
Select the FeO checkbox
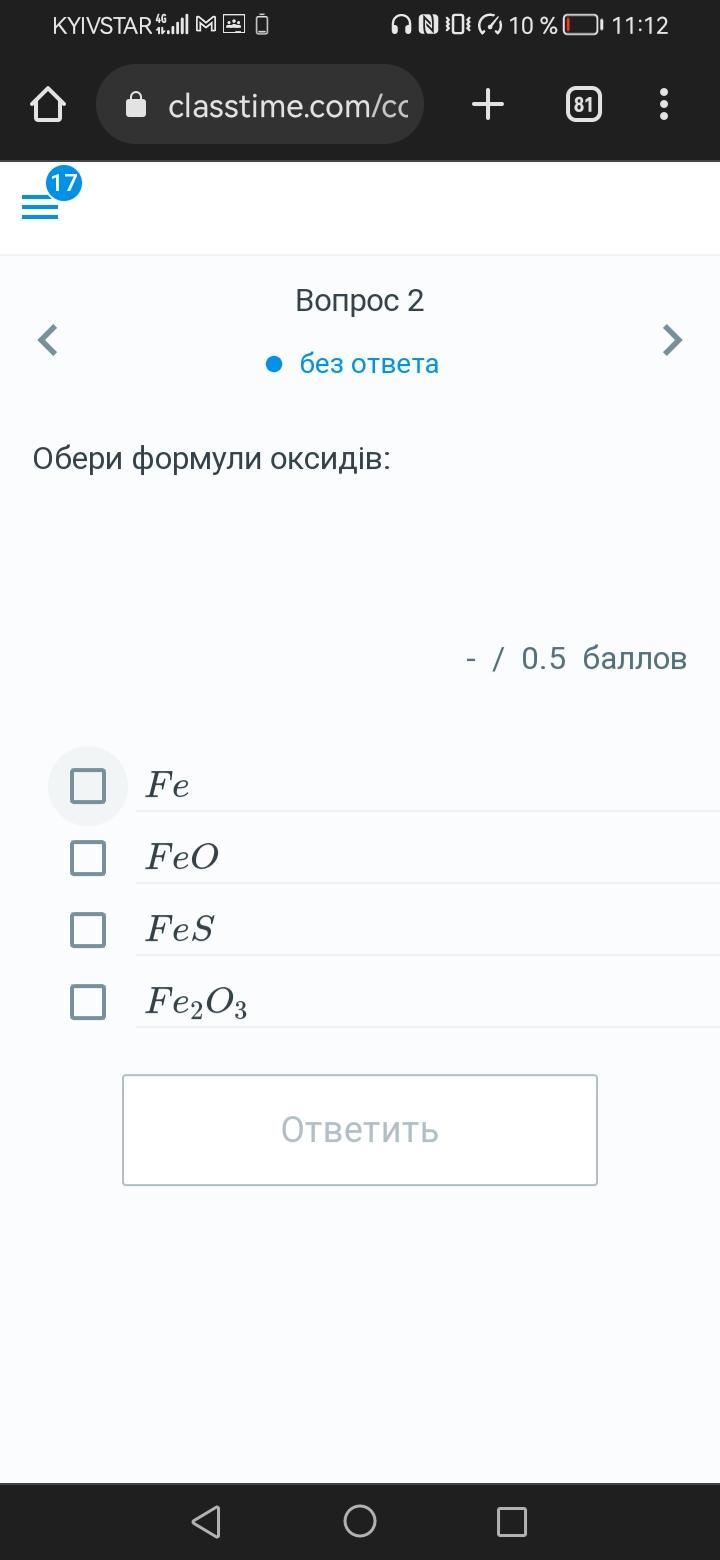88,858
